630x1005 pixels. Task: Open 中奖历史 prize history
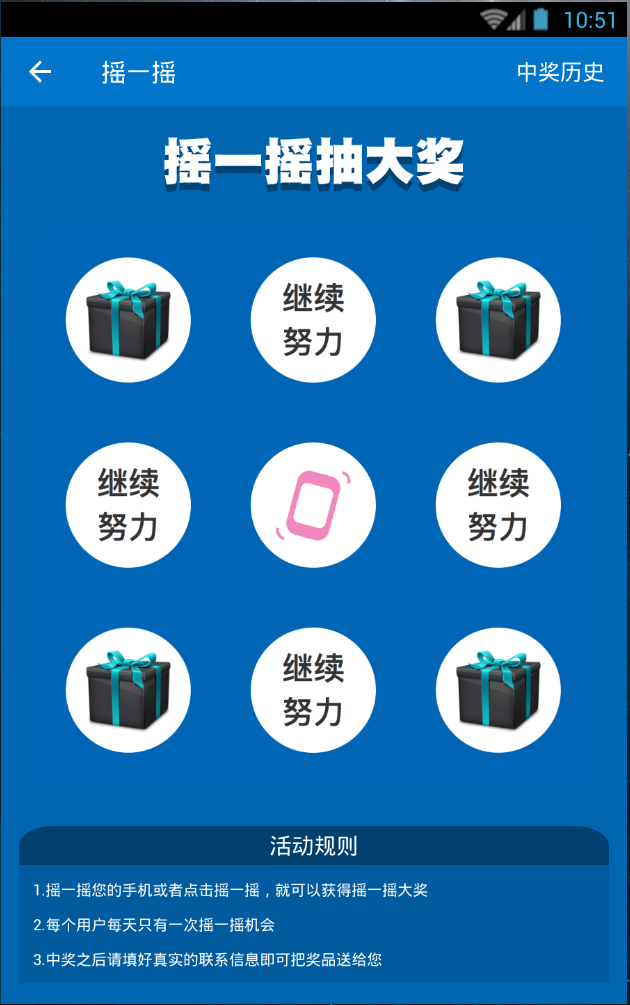point(560,72)
